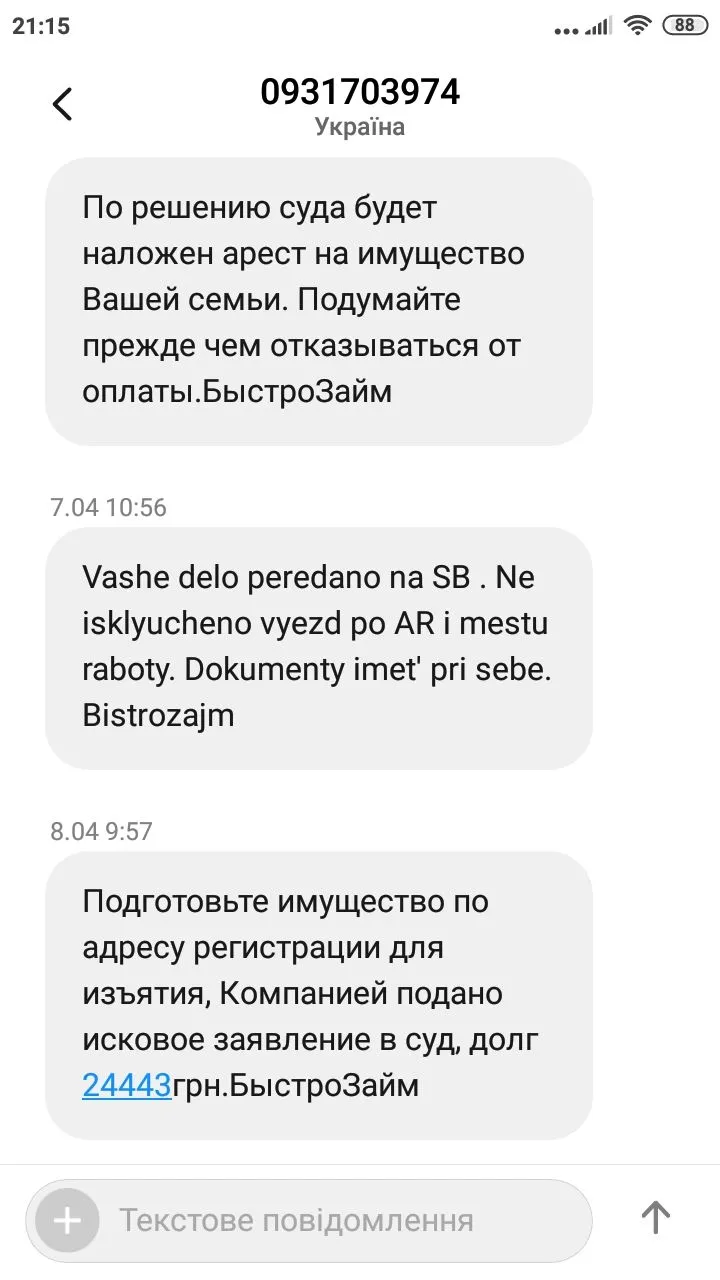Go back to the messages list
720x1280 pixels.
pyautogui.click(x=62, y=104)
